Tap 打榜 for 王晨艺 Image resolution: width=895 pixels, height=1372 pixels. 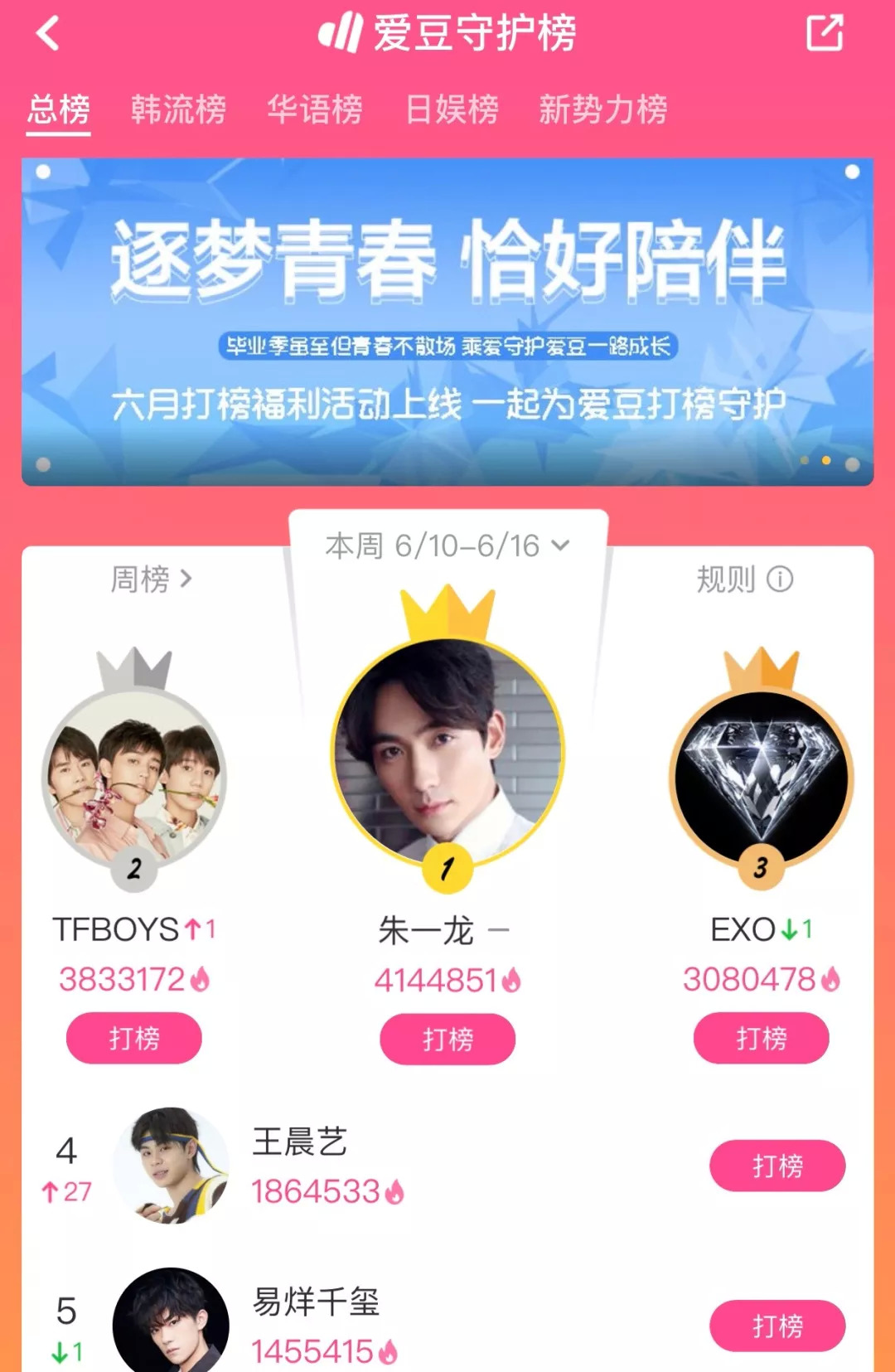click(777, 1166)
